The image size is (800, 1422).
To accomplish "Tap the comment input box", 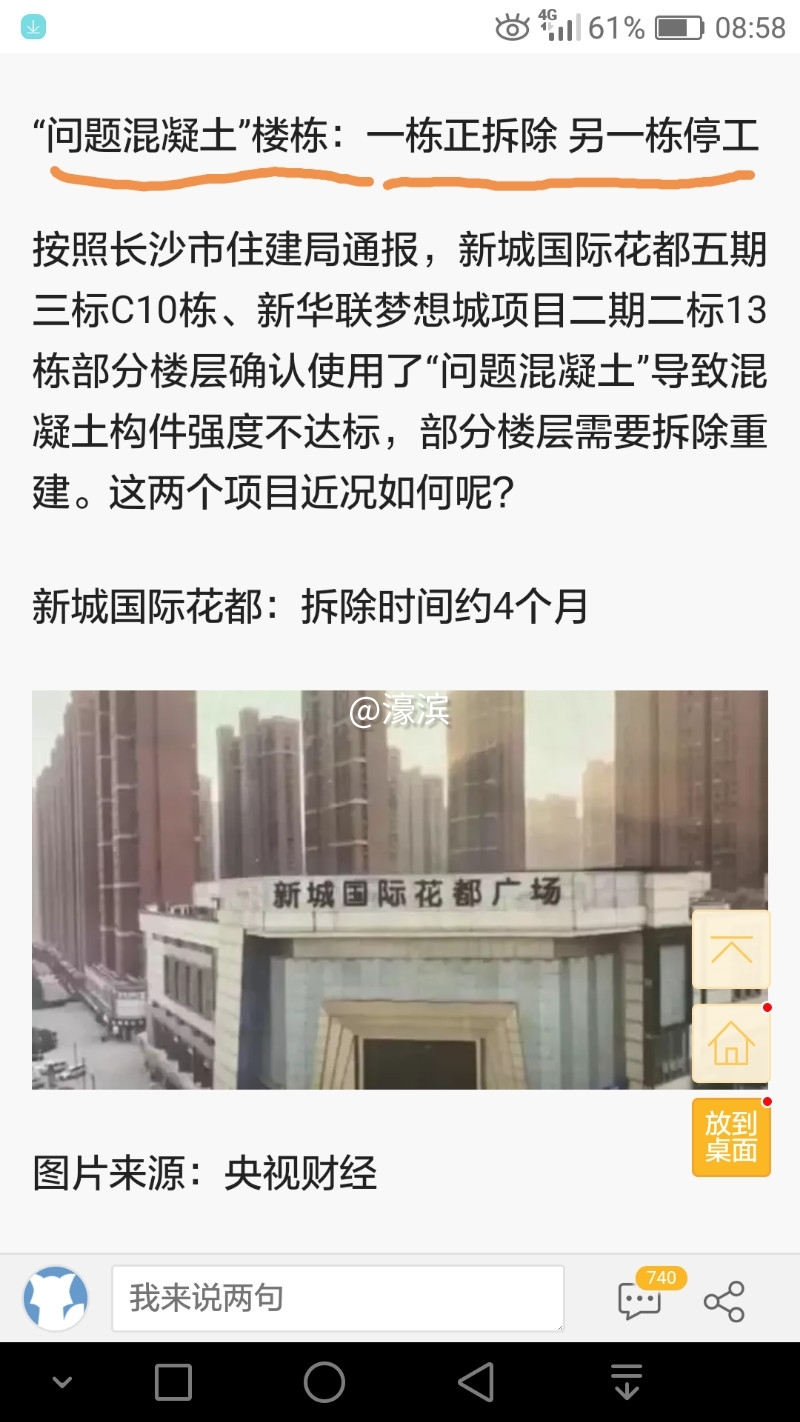I will coord(337,1298).
